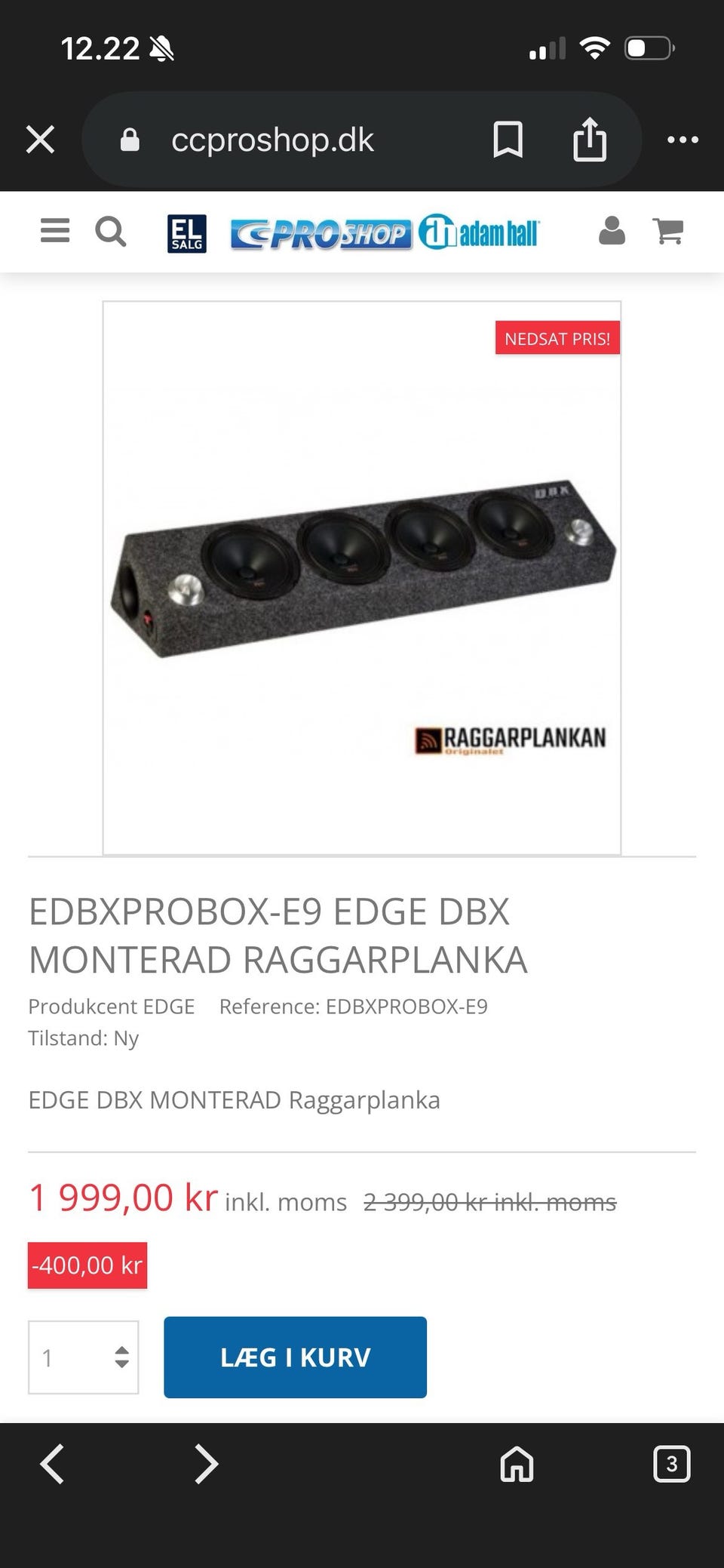This screenshot has width=724, height=1568.
Task: Open the site search
Action: click(111, 232)
